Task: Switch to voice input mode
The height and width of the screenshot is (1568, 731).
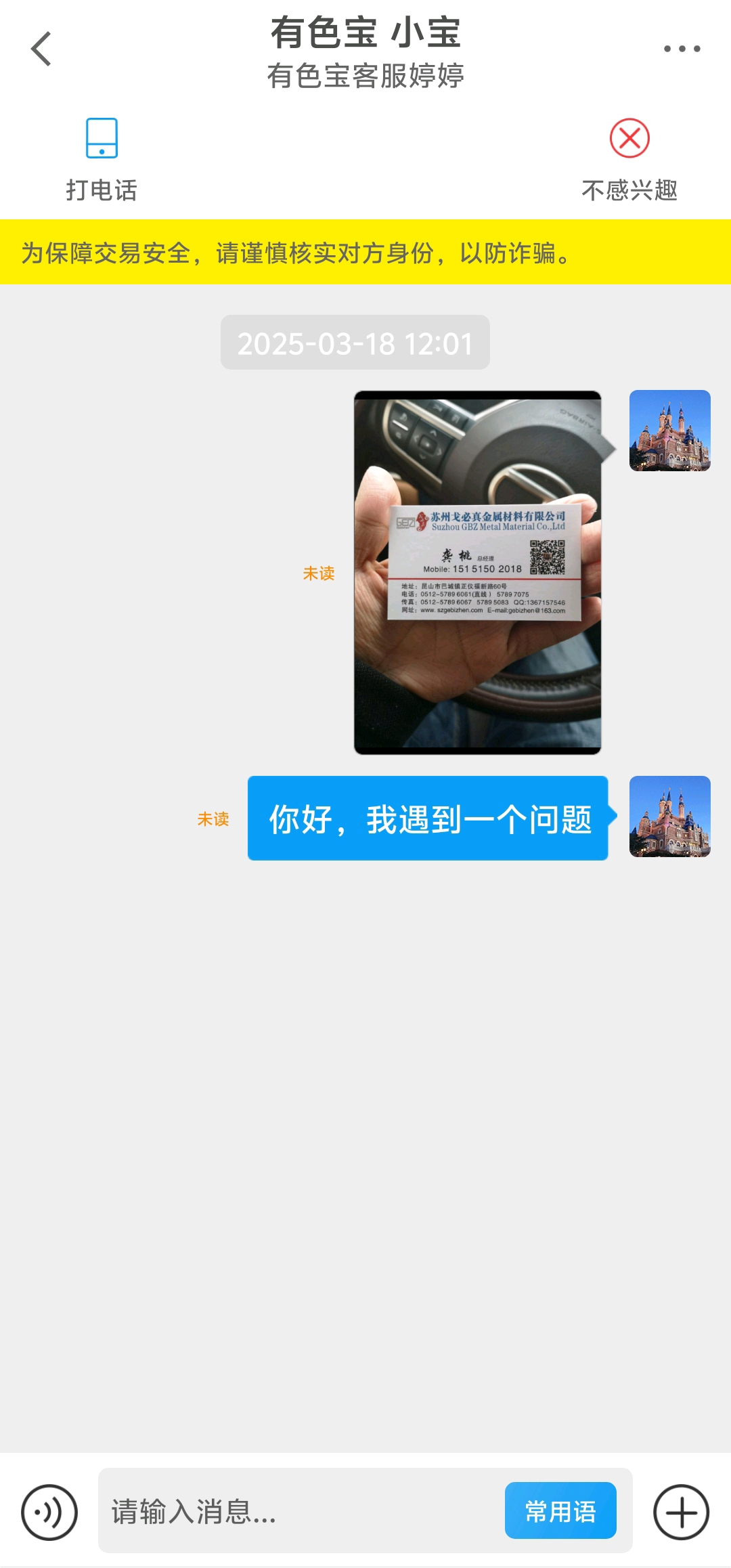Action: click(49, 1512)
